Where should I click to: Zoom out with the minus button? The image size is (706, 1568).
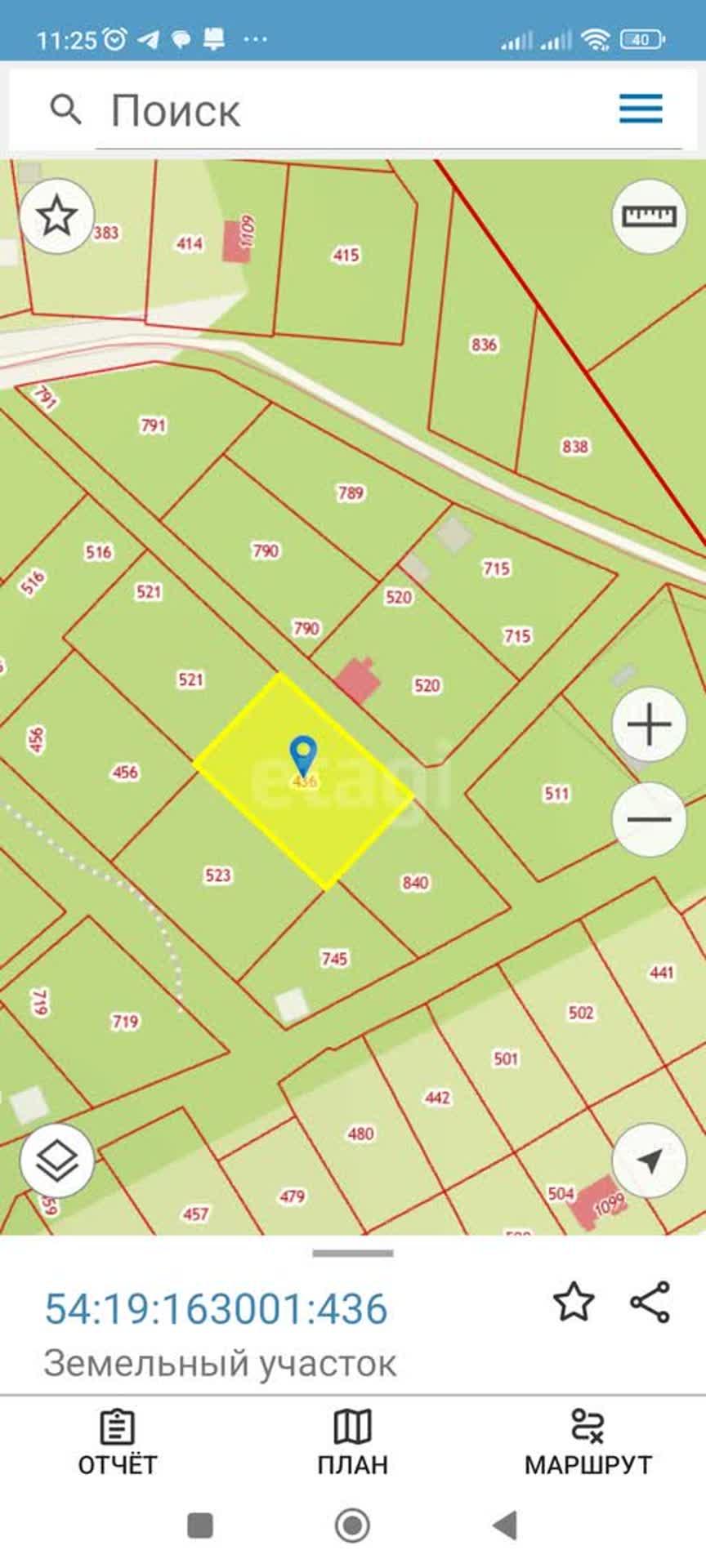649,819
